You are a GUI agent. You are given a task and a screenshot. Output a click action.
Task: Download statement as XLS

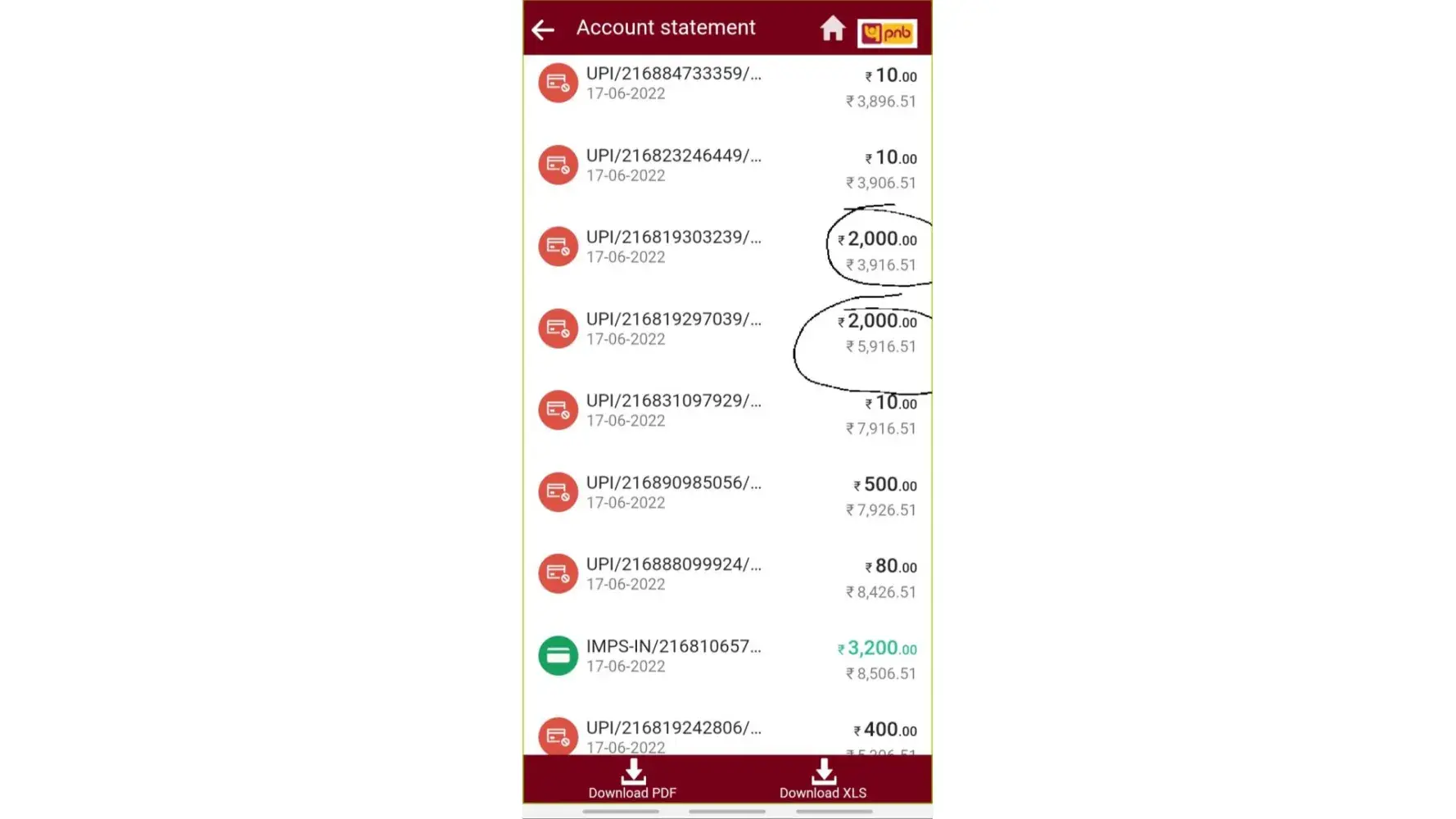[x=823, y=779]
